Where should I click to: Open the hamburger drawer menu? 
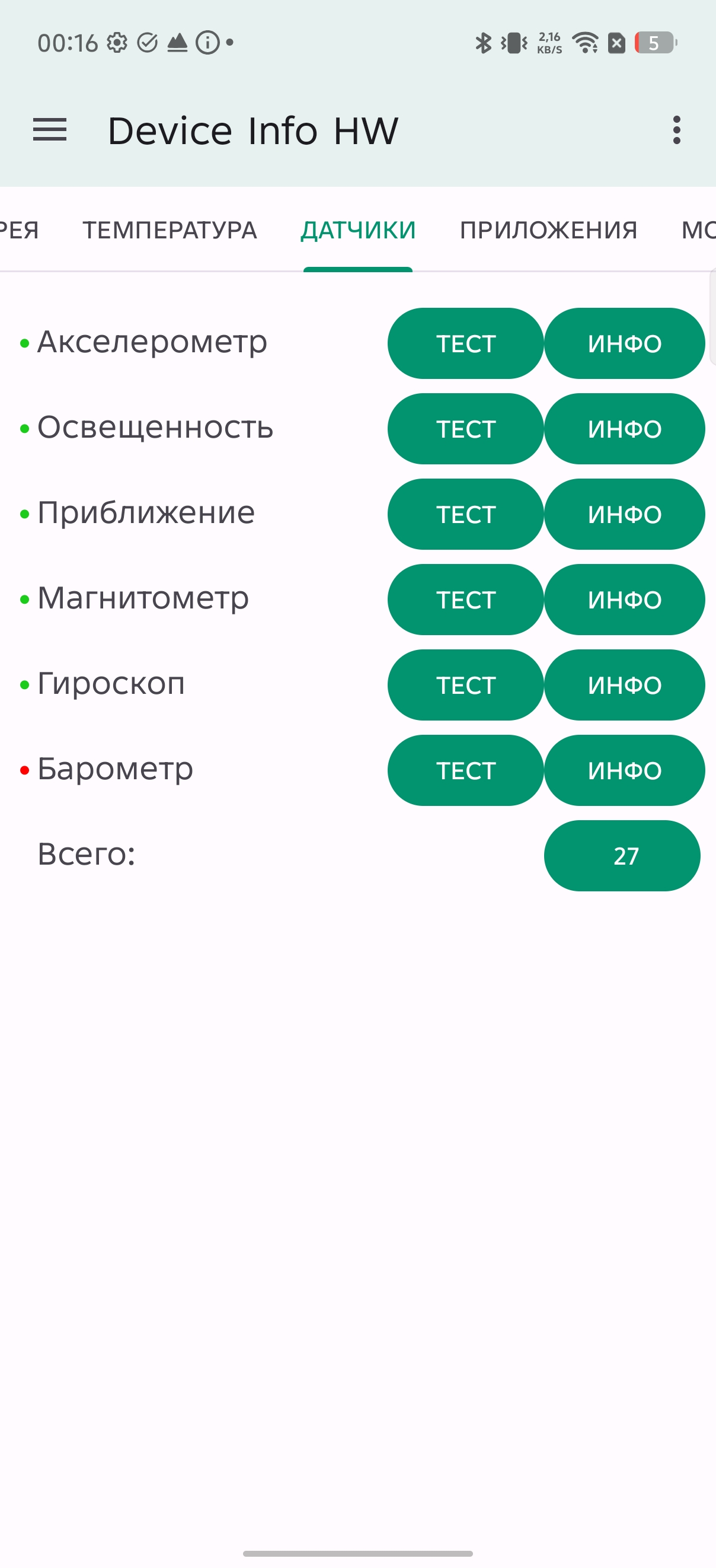pyautogui.click(x=50, y=130)
